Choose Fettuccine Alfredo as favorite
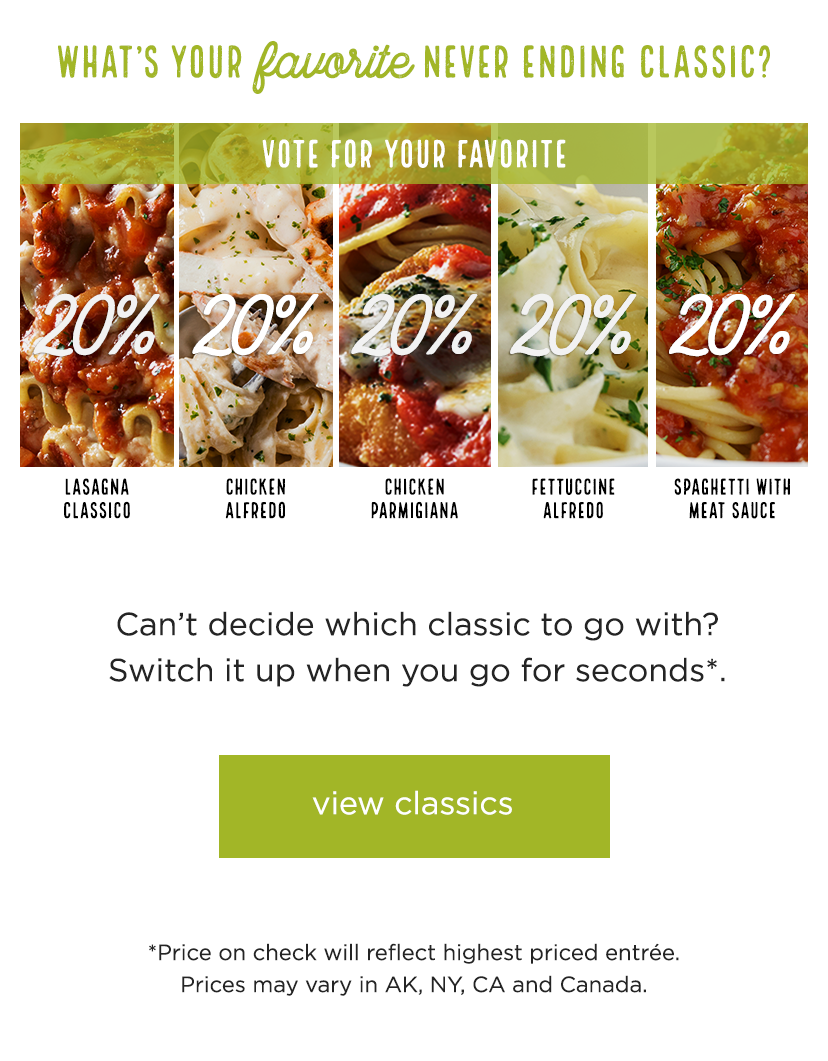The width and height of the screenshot is (828, 1061). (x=573, y=325)
